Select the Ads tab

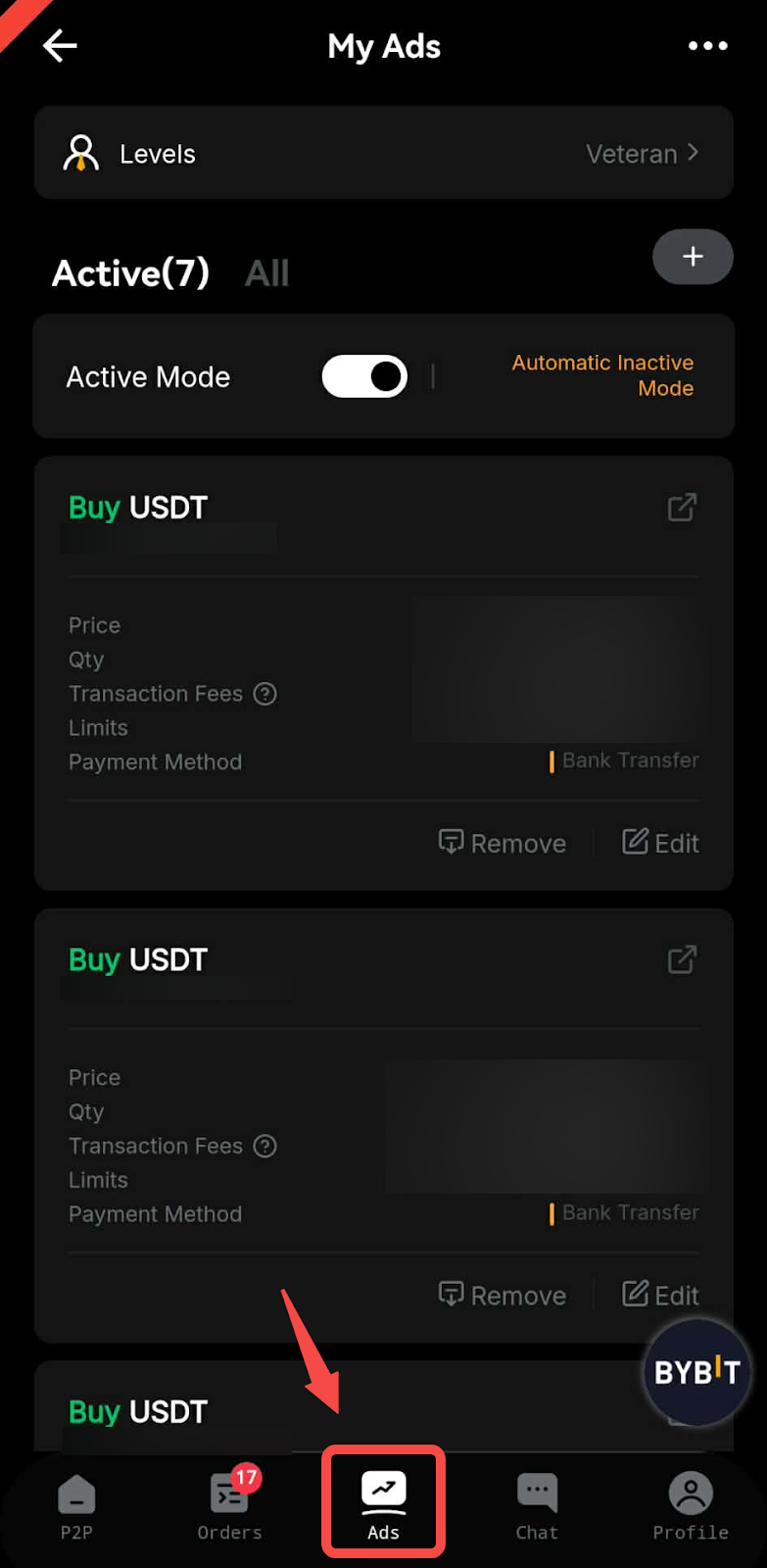tap(383, 1504)
